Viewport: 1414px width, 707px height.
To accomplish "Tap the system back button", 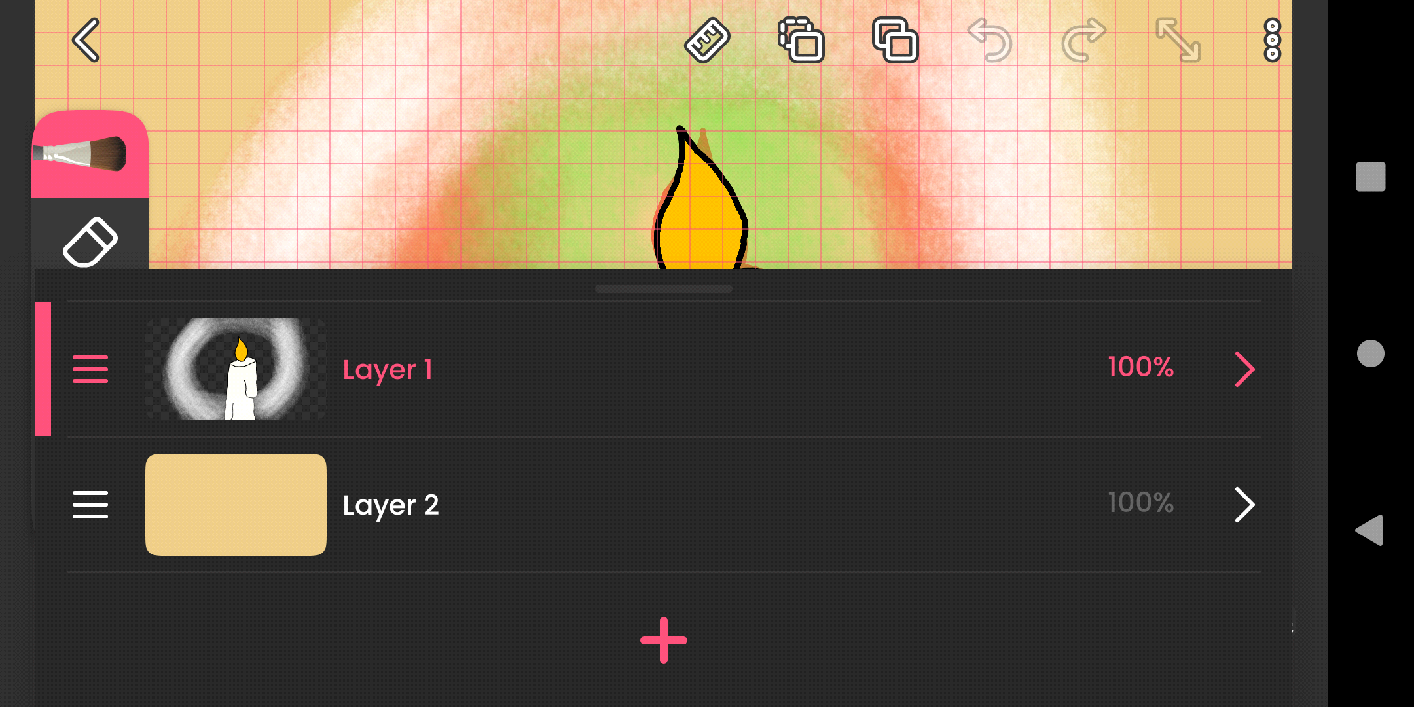I will [1369, 530].
